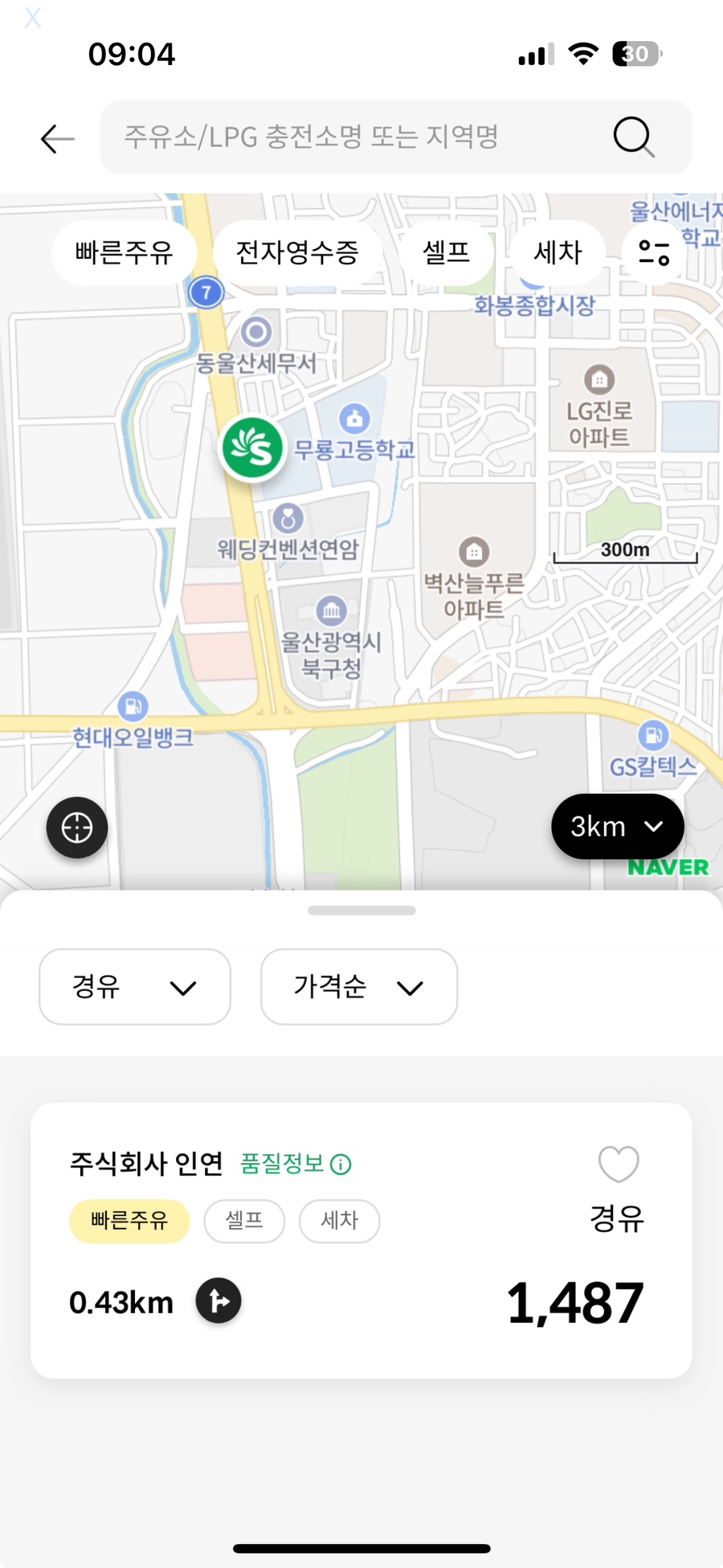This screenshot has width=723, height=1568.
Task: Open the filter settings slider icon
Action: click(654, 252)
